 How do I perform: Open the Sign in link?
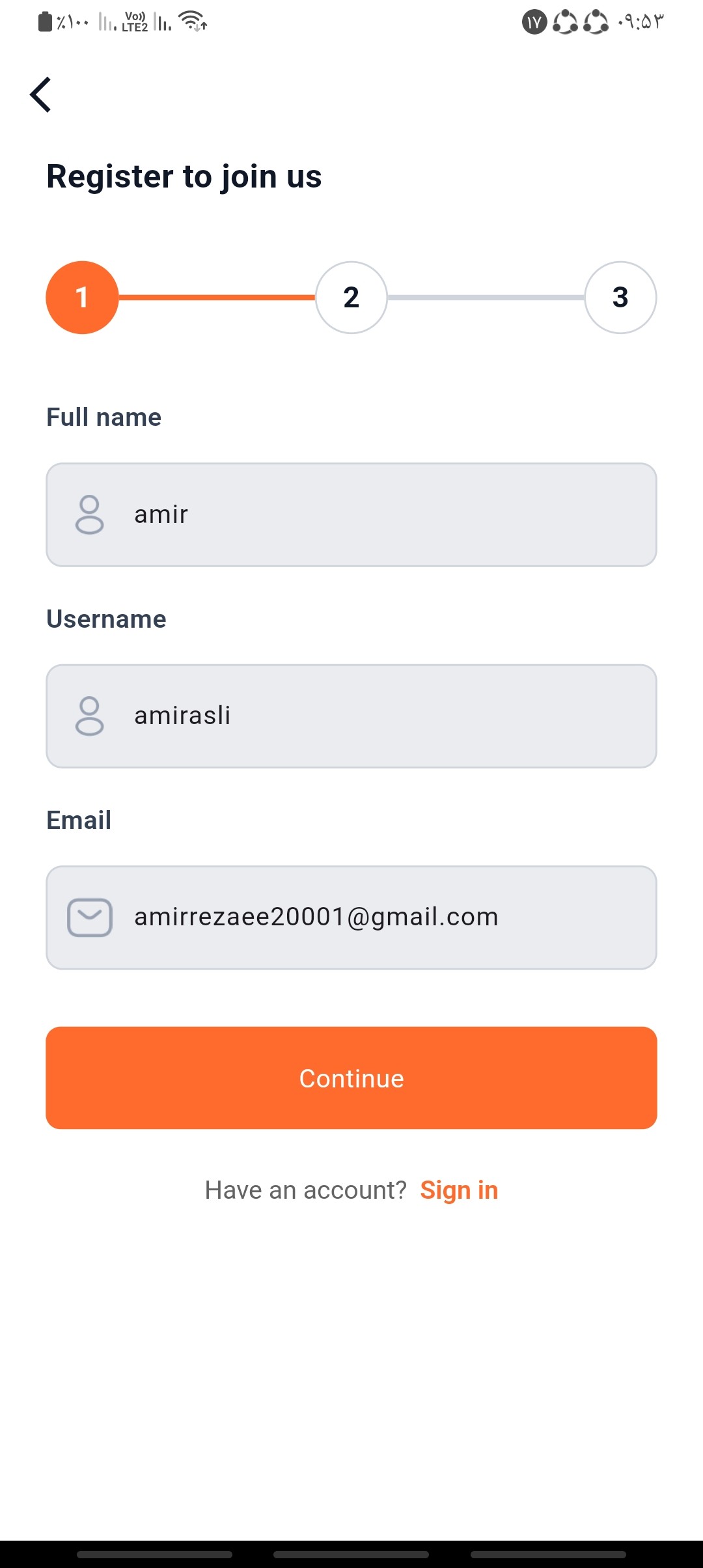(x=459, y=1190)
